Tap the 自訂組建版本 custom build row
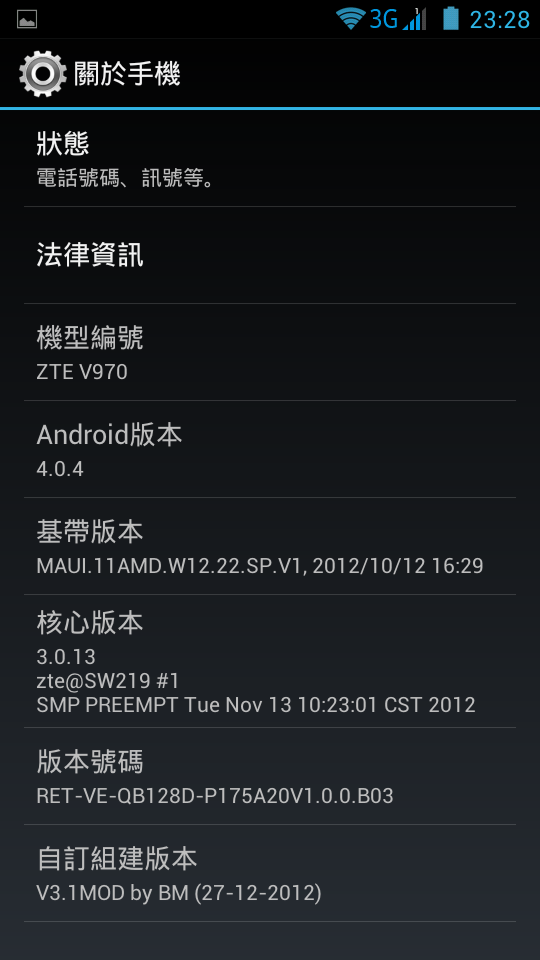The height and width of the screenshot is (960, 540). 270,874
